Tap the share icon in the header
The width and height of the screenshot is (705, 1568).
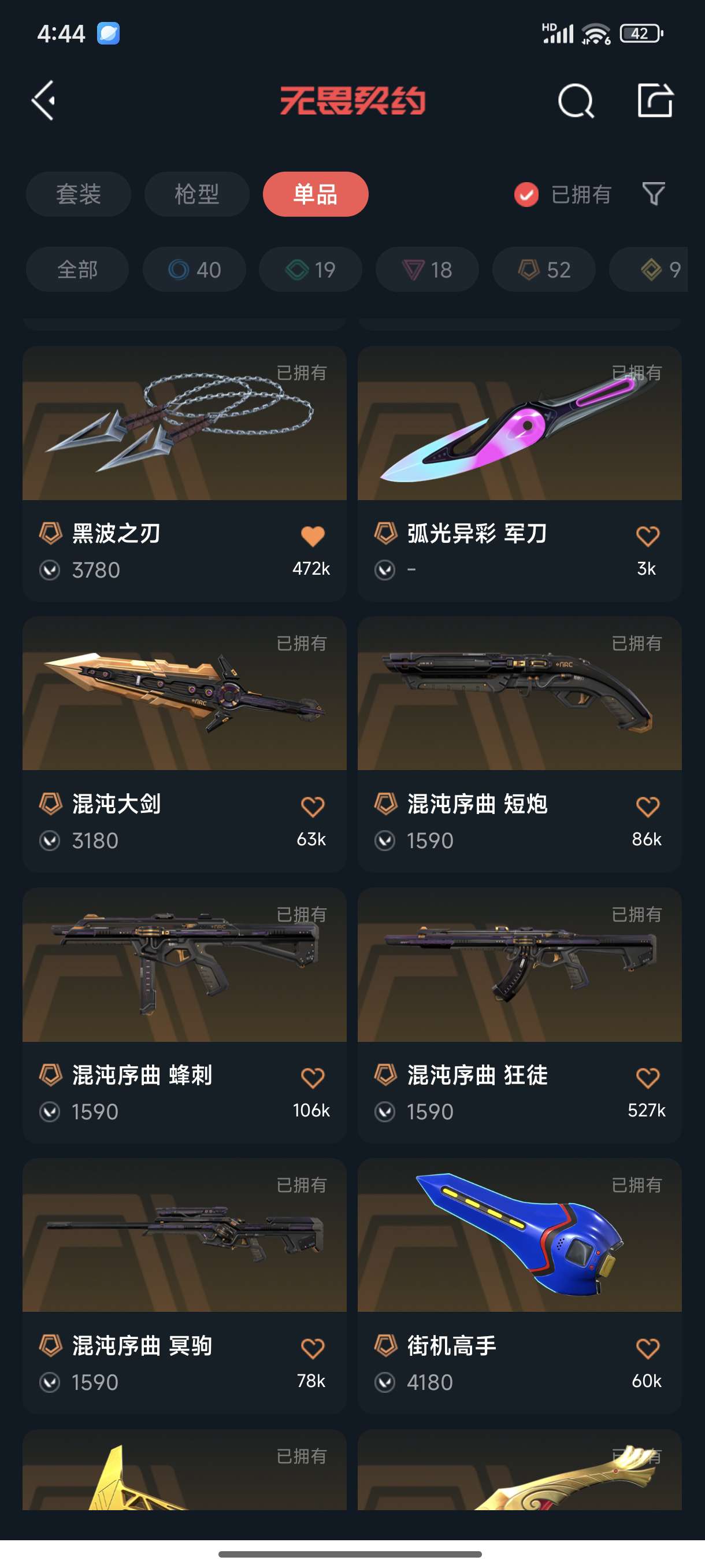655,101
